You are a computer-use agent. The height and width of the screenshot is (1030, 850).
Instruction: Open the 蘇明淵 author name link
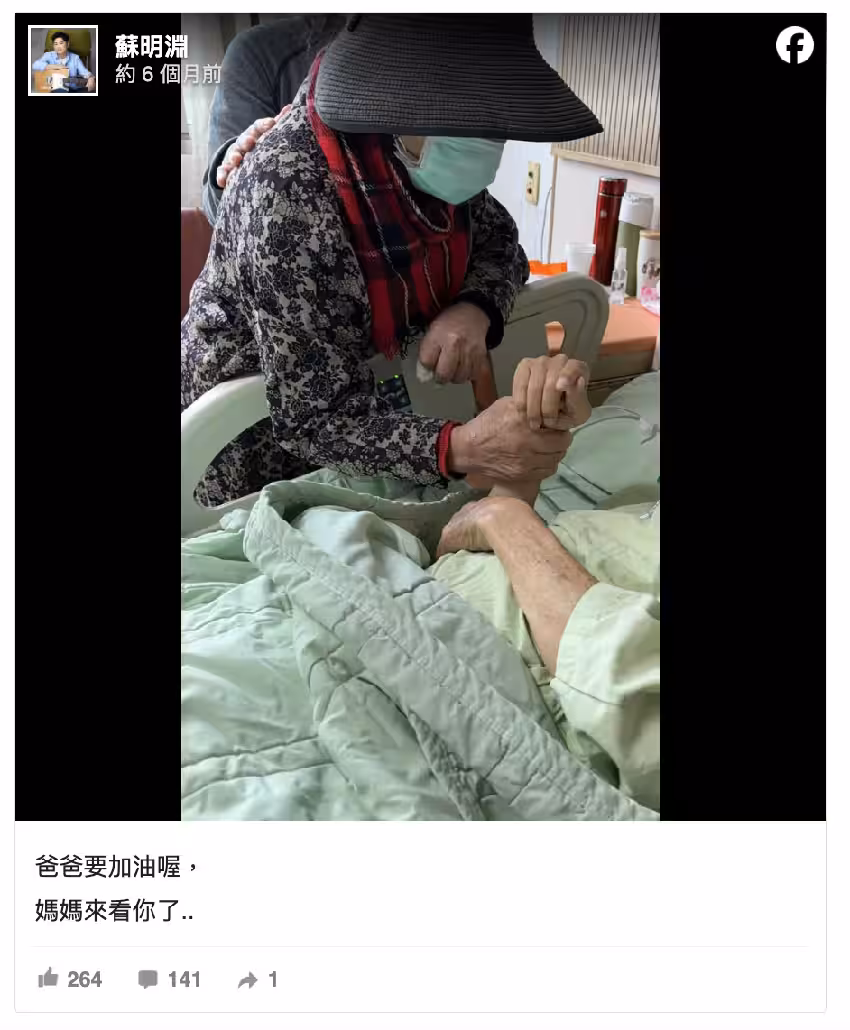[151, 46]
